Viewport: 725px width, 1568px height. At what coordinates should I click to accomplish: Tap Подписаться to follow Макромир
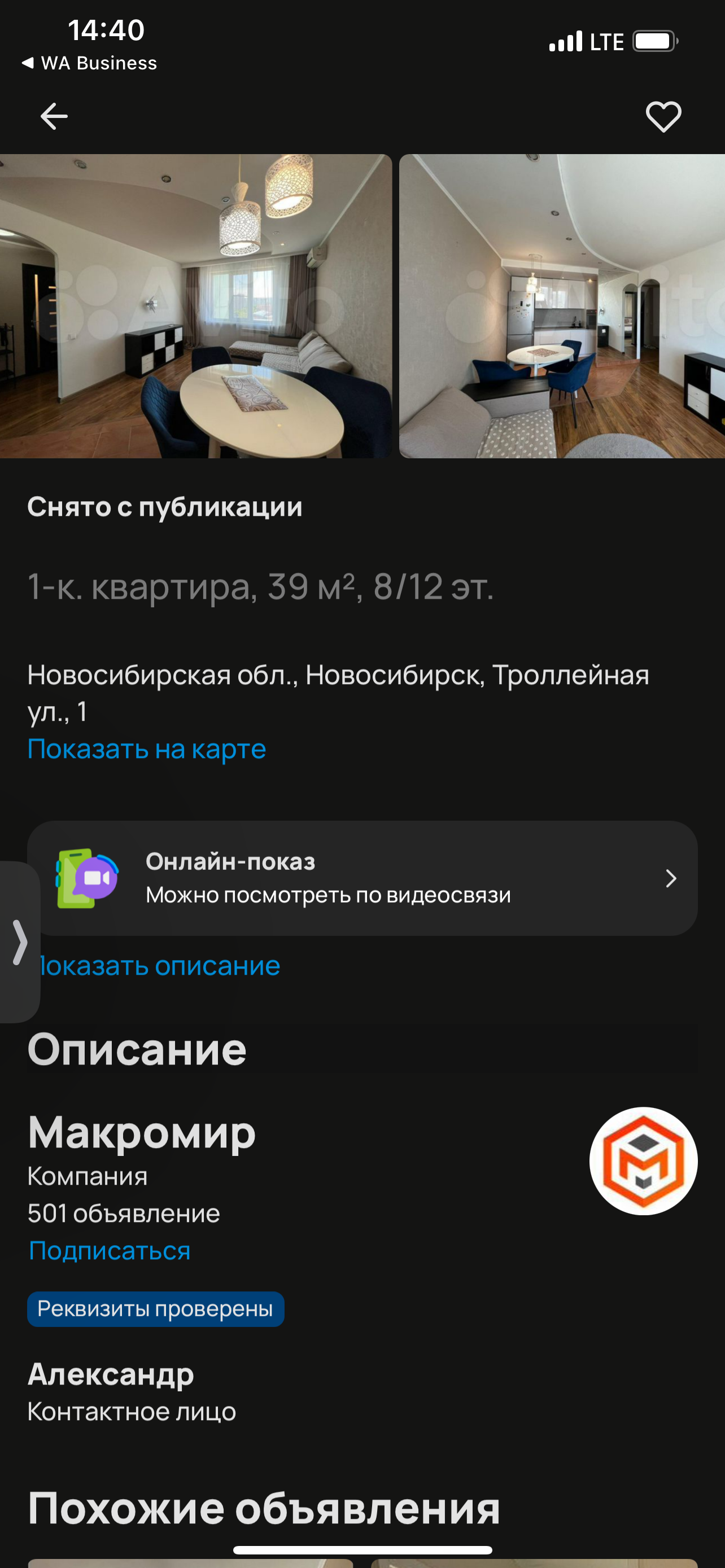110,1251
